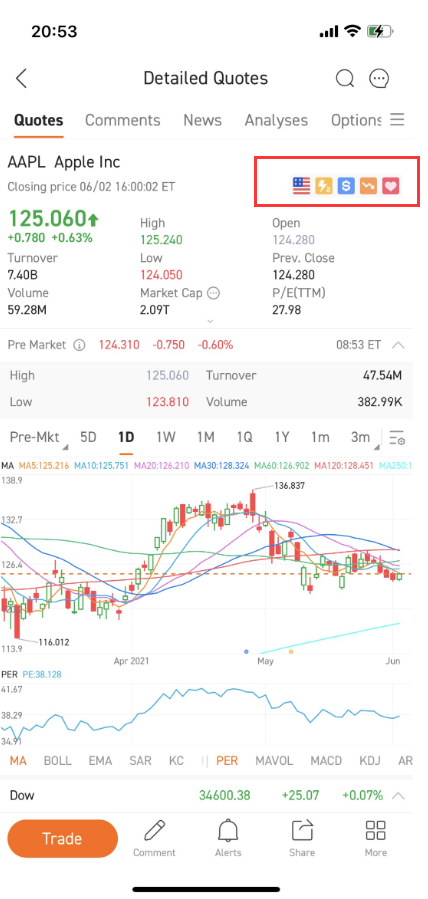Viewport: 428px width, 899px height.
Task: Tap the orange Trade button
Action: coord(62,839)
